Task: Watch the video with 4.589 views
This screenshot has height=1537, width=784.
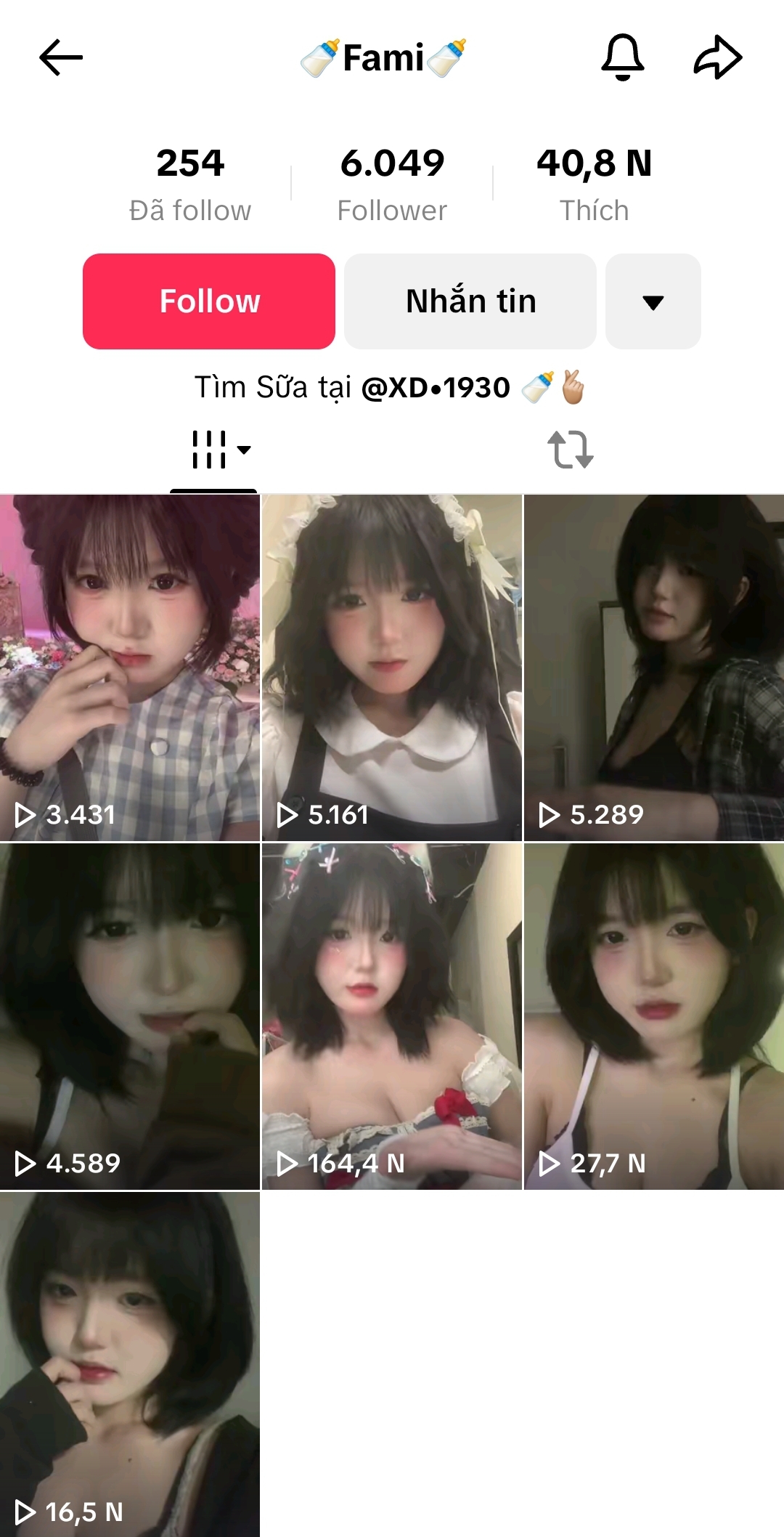Action: [130, 1017]
